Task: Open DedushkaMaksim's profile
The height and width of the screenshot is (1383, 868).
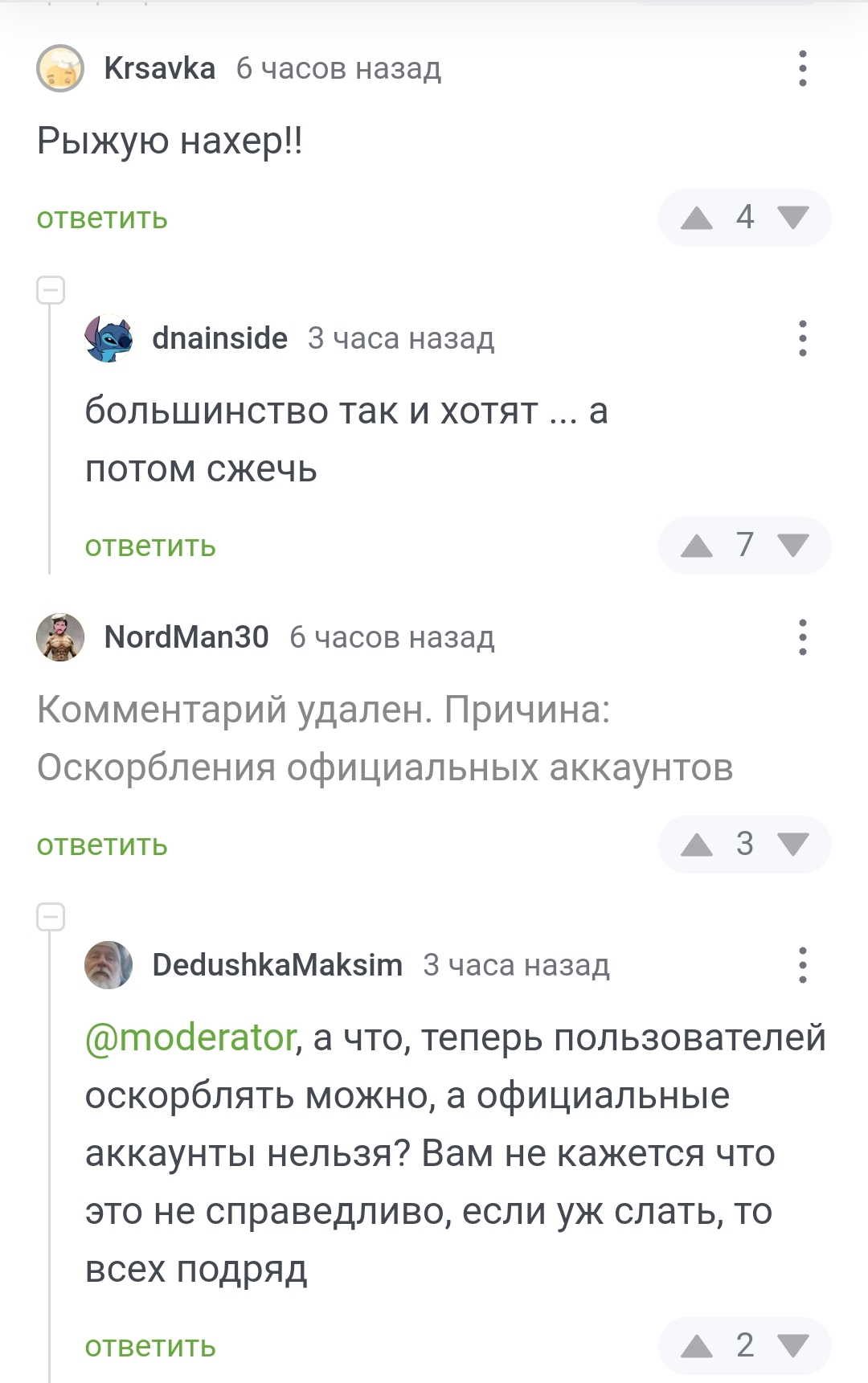Action: tap(277, 965)
